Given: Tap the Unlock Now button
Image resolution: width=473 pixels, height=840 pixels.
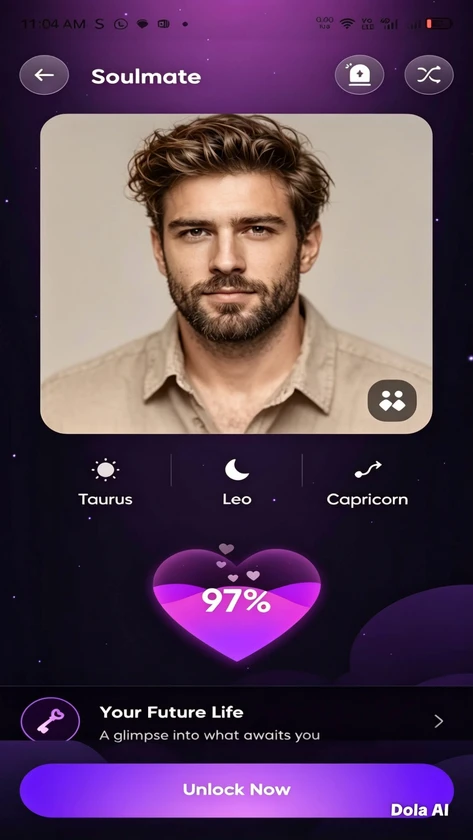Looking at the screenshot, I should 236,790.
